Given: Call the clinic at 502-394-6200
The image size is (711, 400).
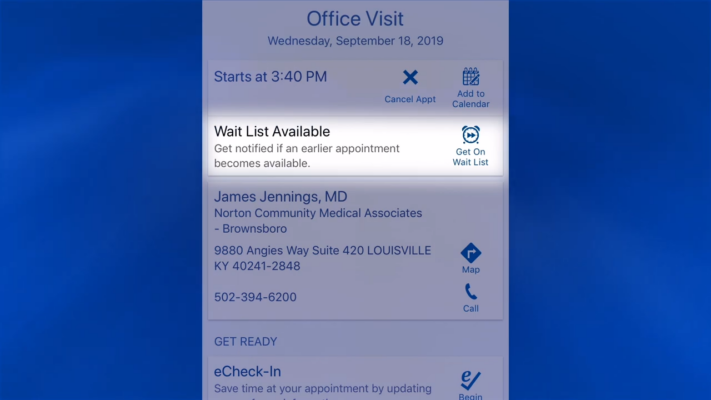Looking at the screenshot, I should point(470,297).
